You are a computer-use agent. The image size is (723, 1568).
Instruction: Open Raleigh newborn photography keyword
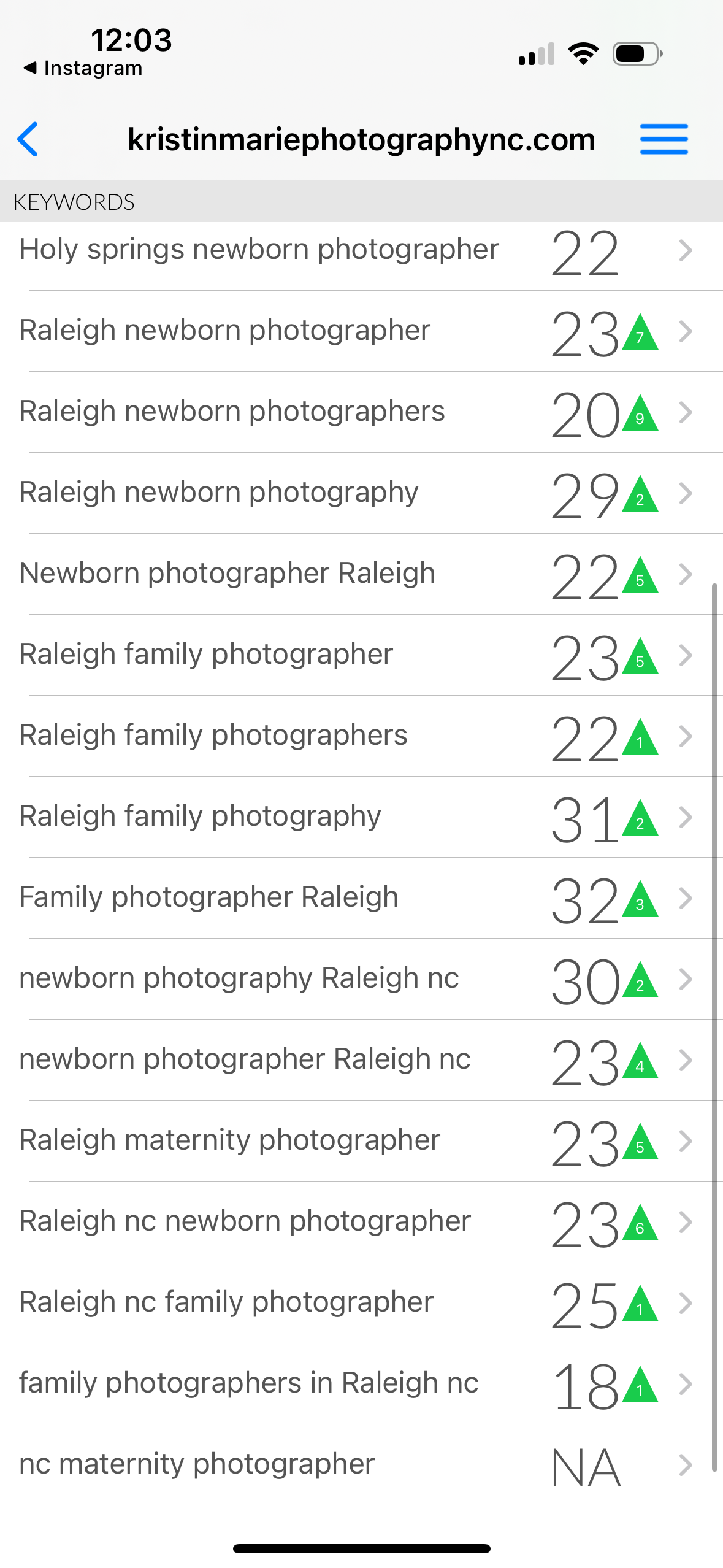point(361,493)
